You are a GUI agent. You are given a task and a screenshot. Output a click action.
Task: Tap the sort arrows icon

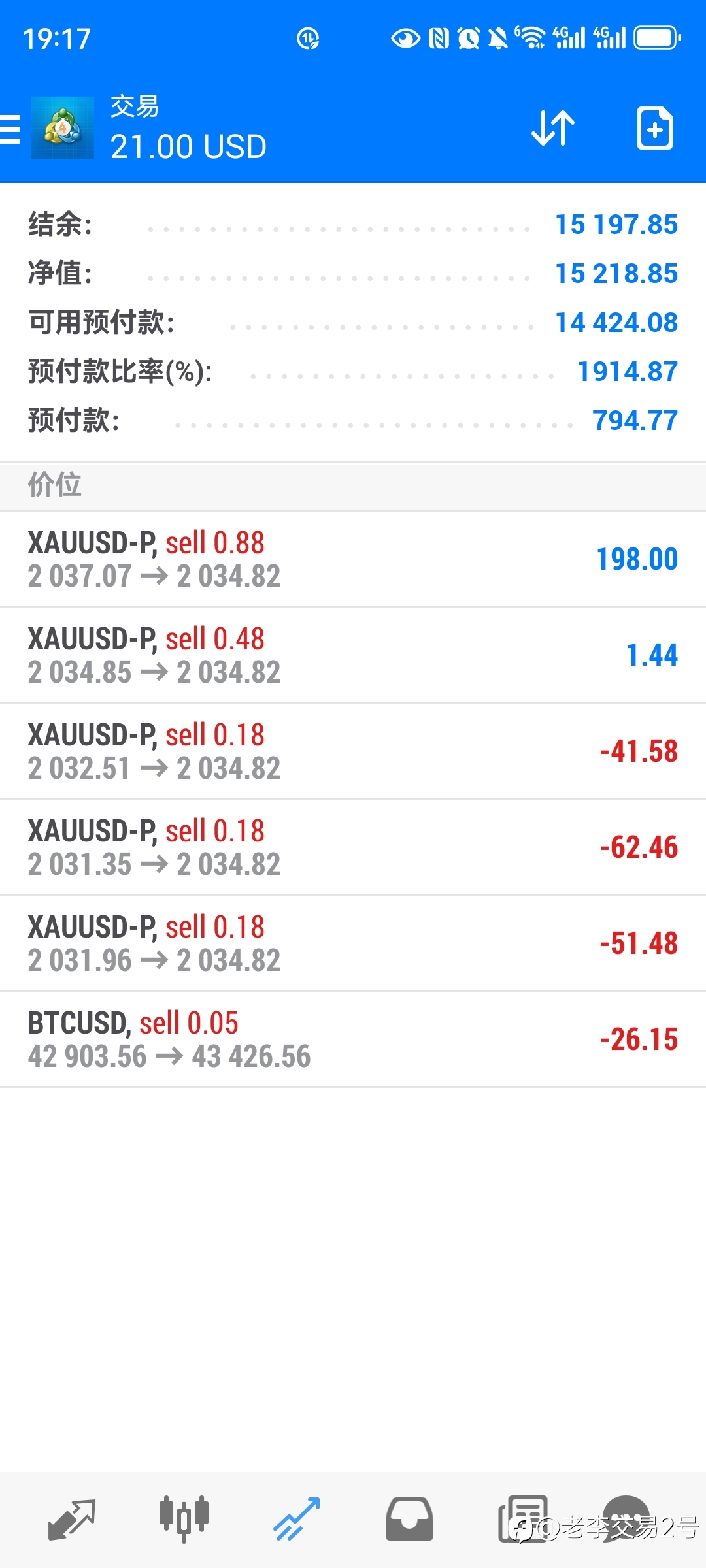tap(553, 128)
